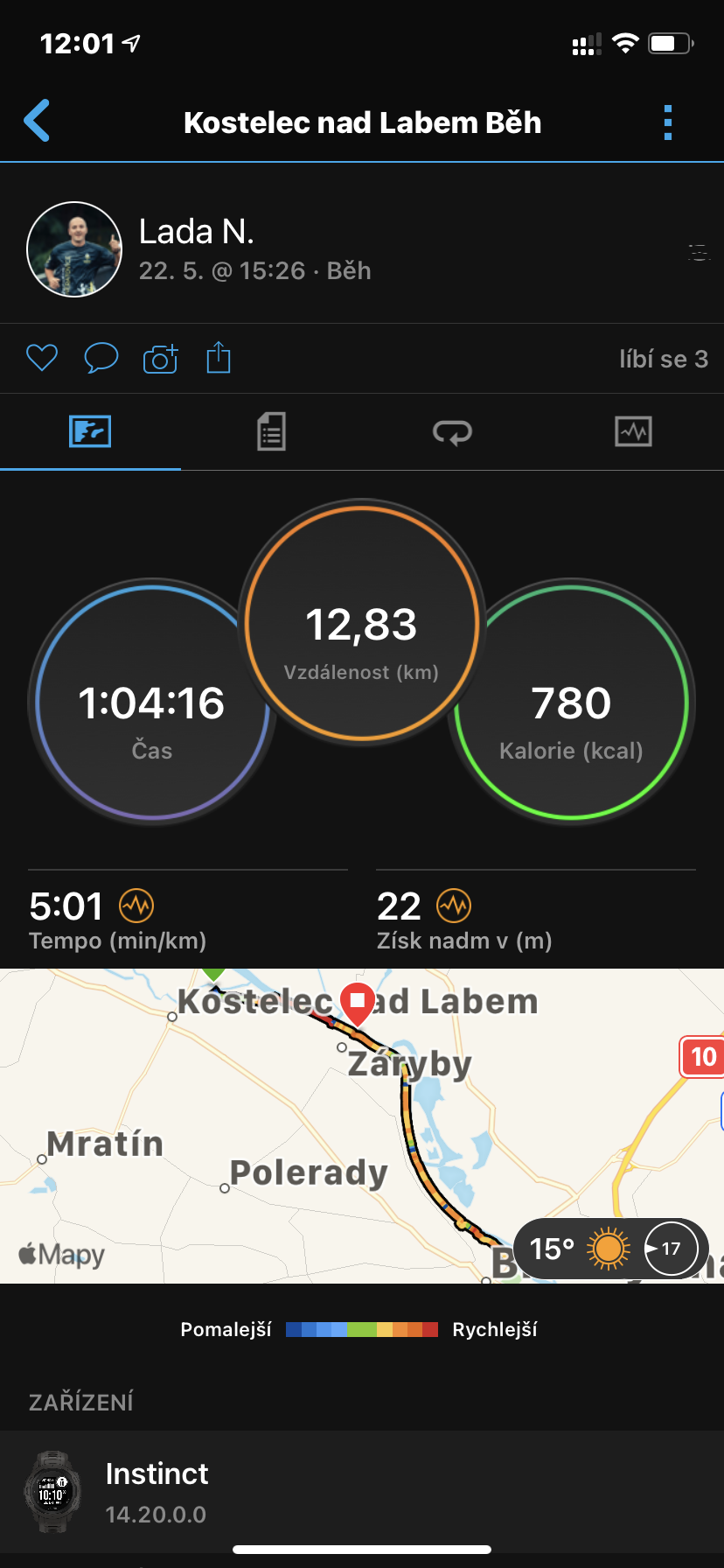Open the three-dot overflow menu
This screenshot has width=724, height=1568.
668,122
